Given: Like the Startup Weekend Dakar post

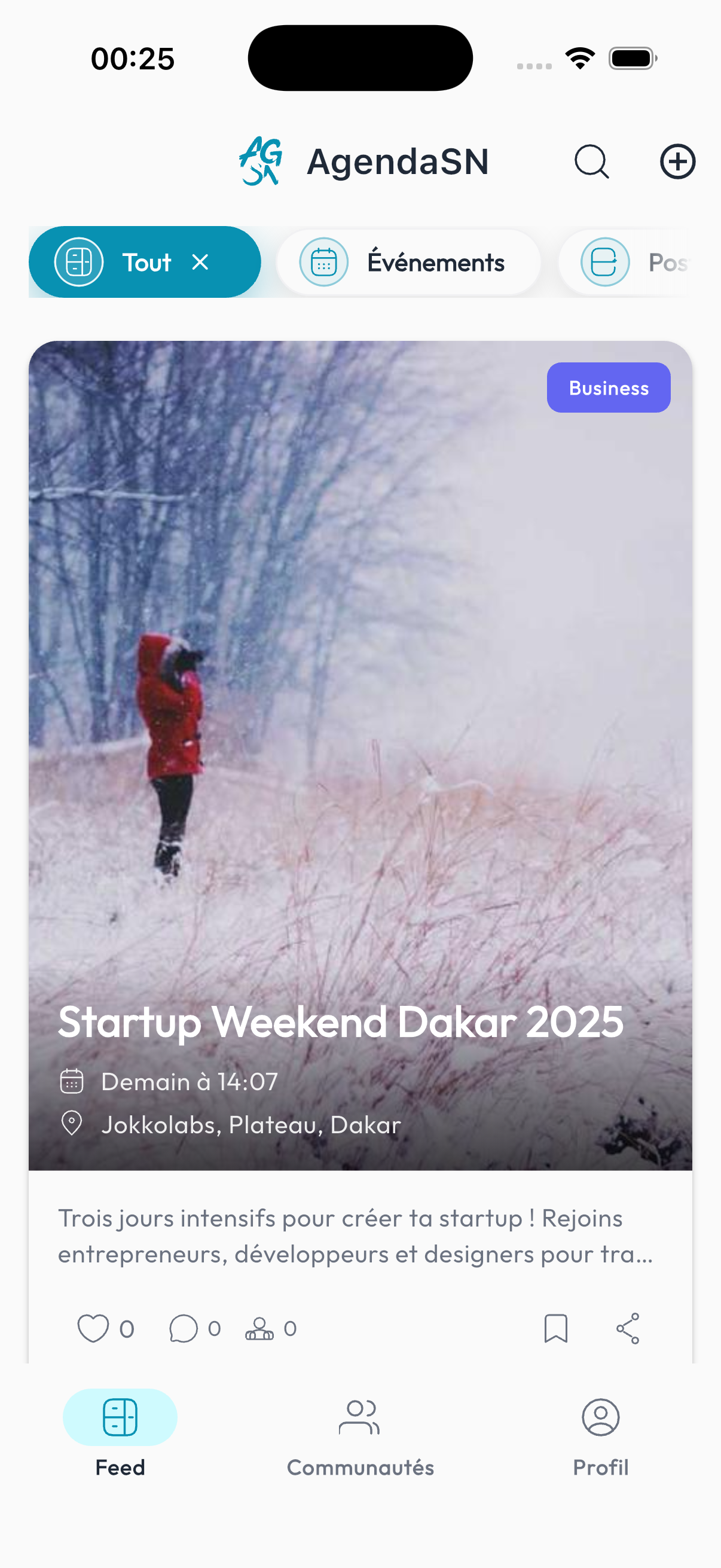Looking at the screenshot, I should [x=93, y=1328].
